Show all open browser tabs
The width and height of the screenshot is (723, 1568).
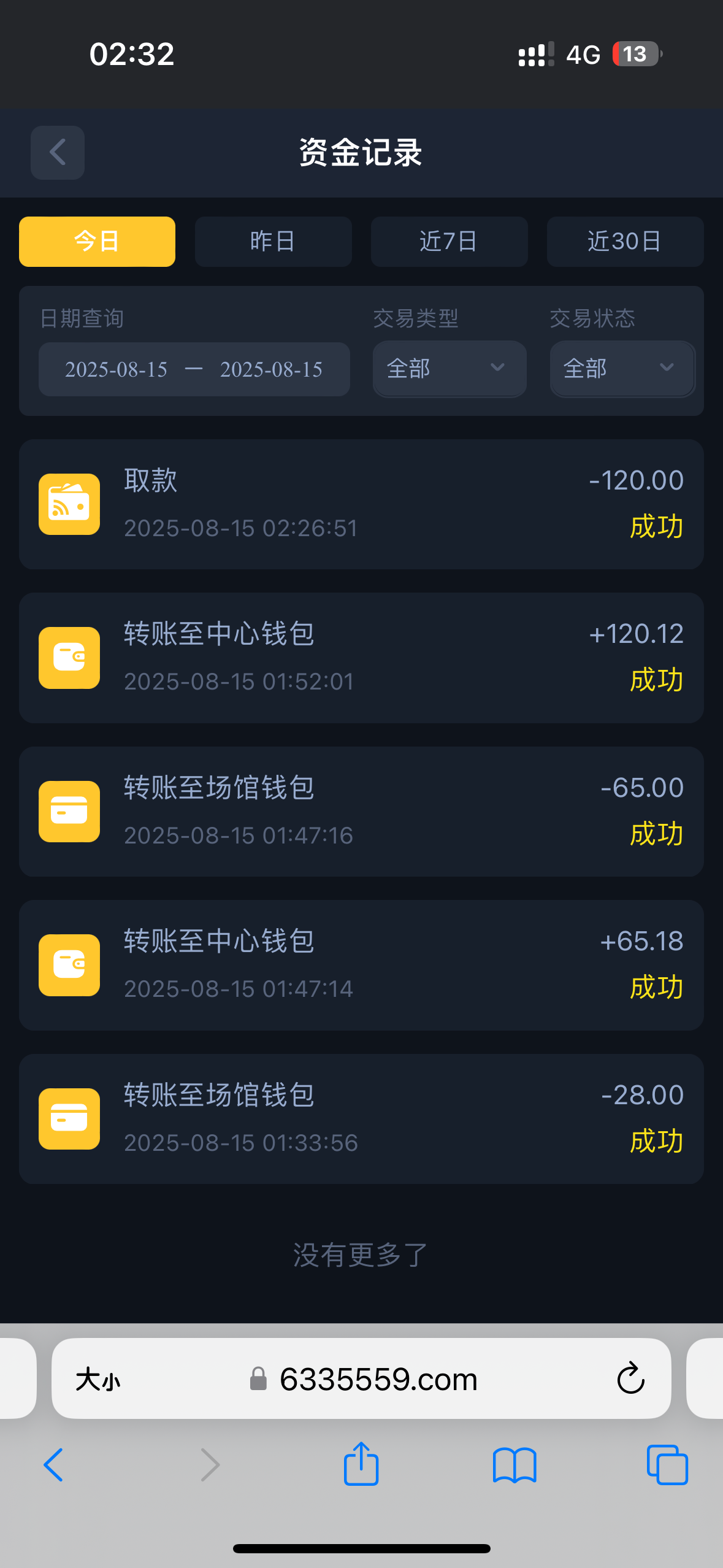pos(667,1465)
